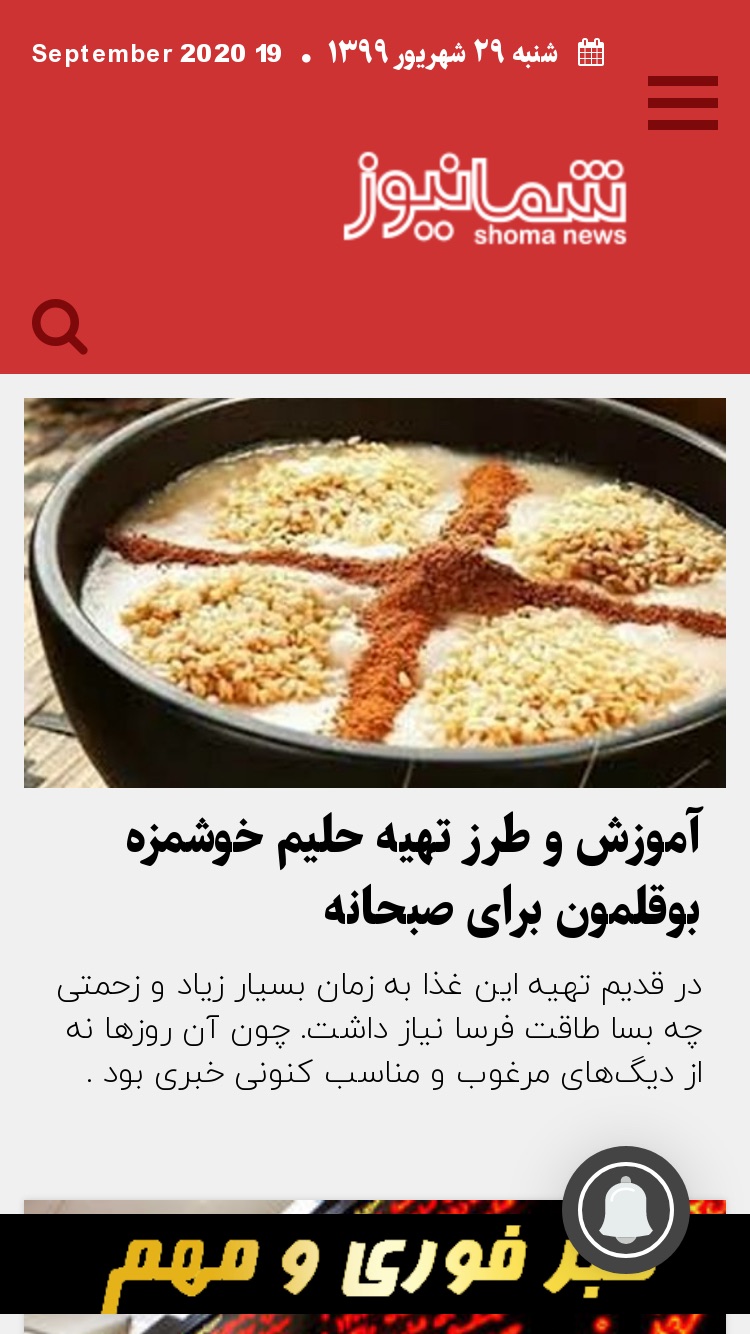Open article headline آموزش و طرز تهیه حلیم
Viewport: 750px width, 1334px height.
click(412, 873)
